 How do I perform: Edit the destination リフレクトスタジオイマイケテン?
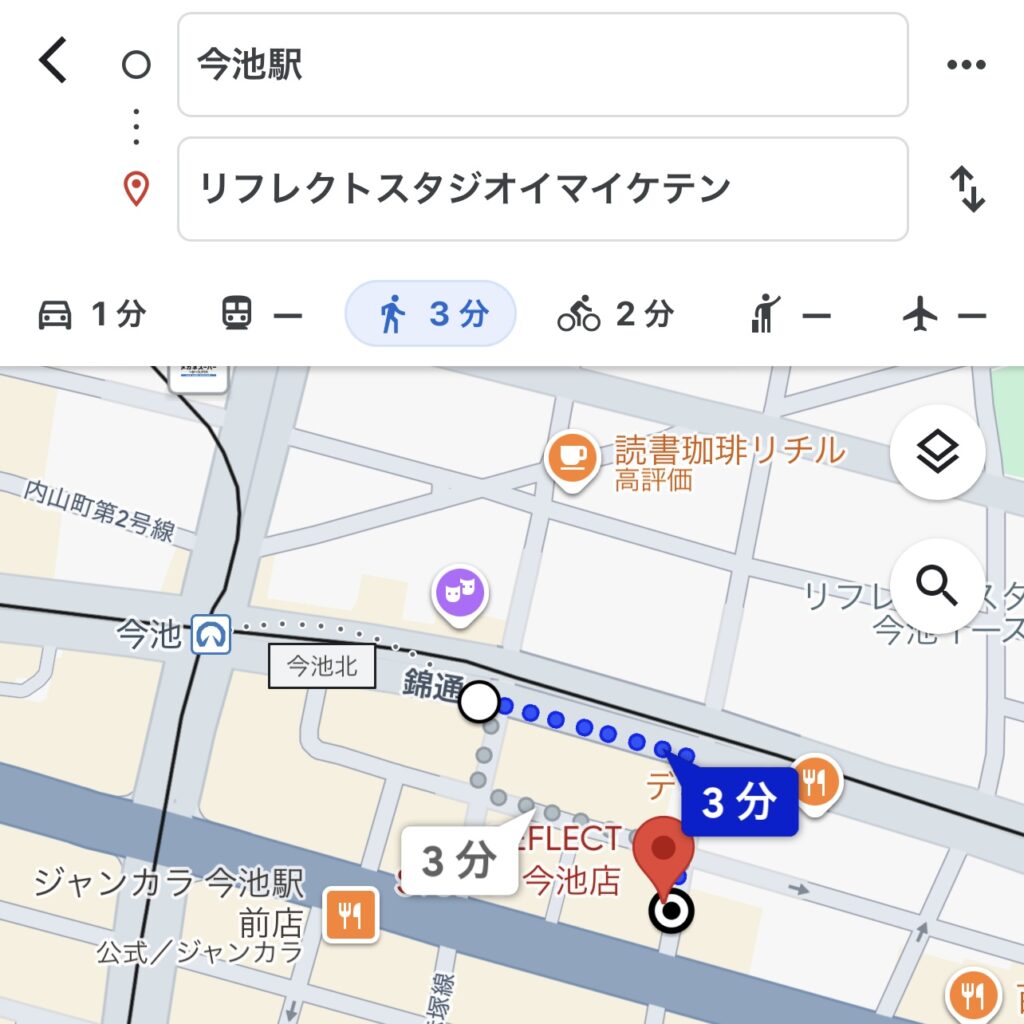click(542, 189)
